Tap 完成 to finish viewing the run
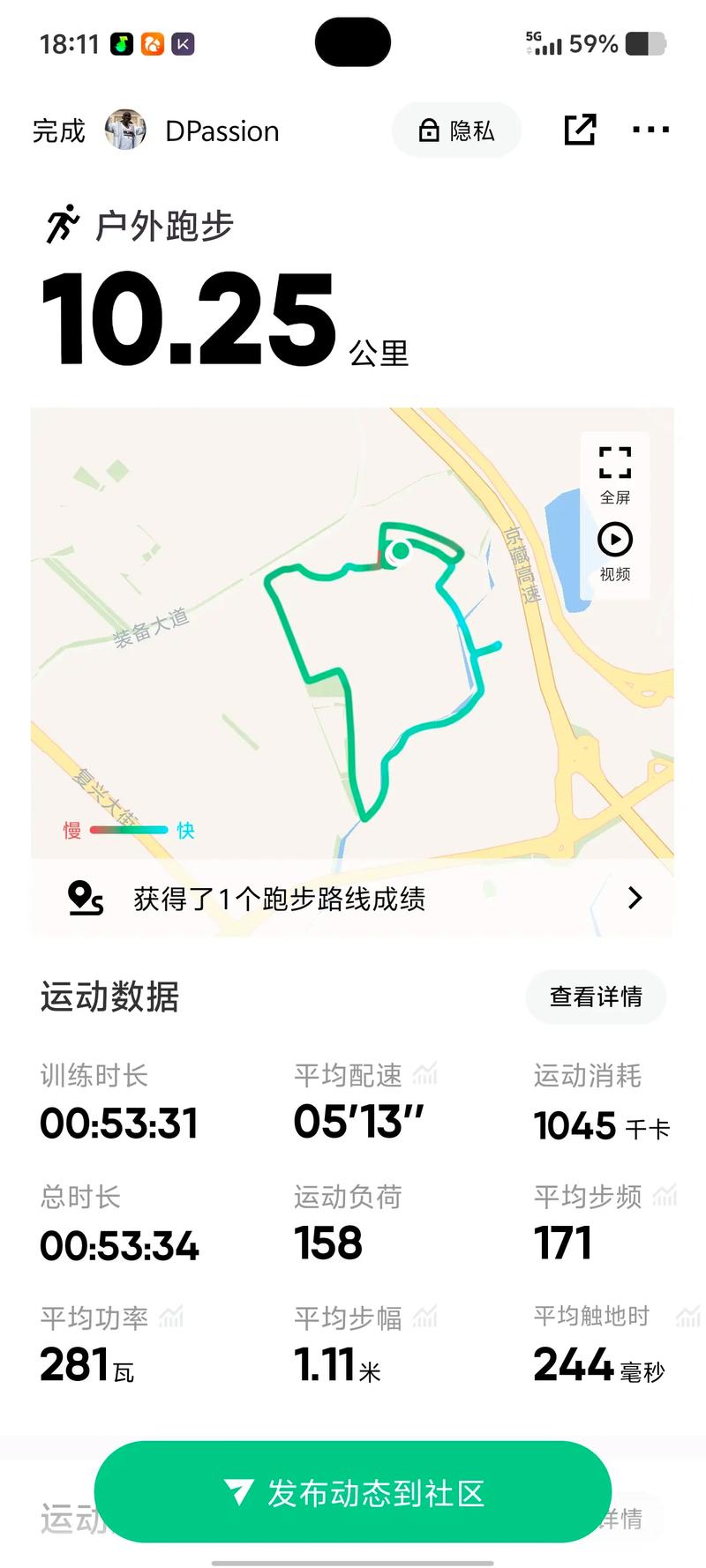The image size is (706, 1568). tap(58, 131)
